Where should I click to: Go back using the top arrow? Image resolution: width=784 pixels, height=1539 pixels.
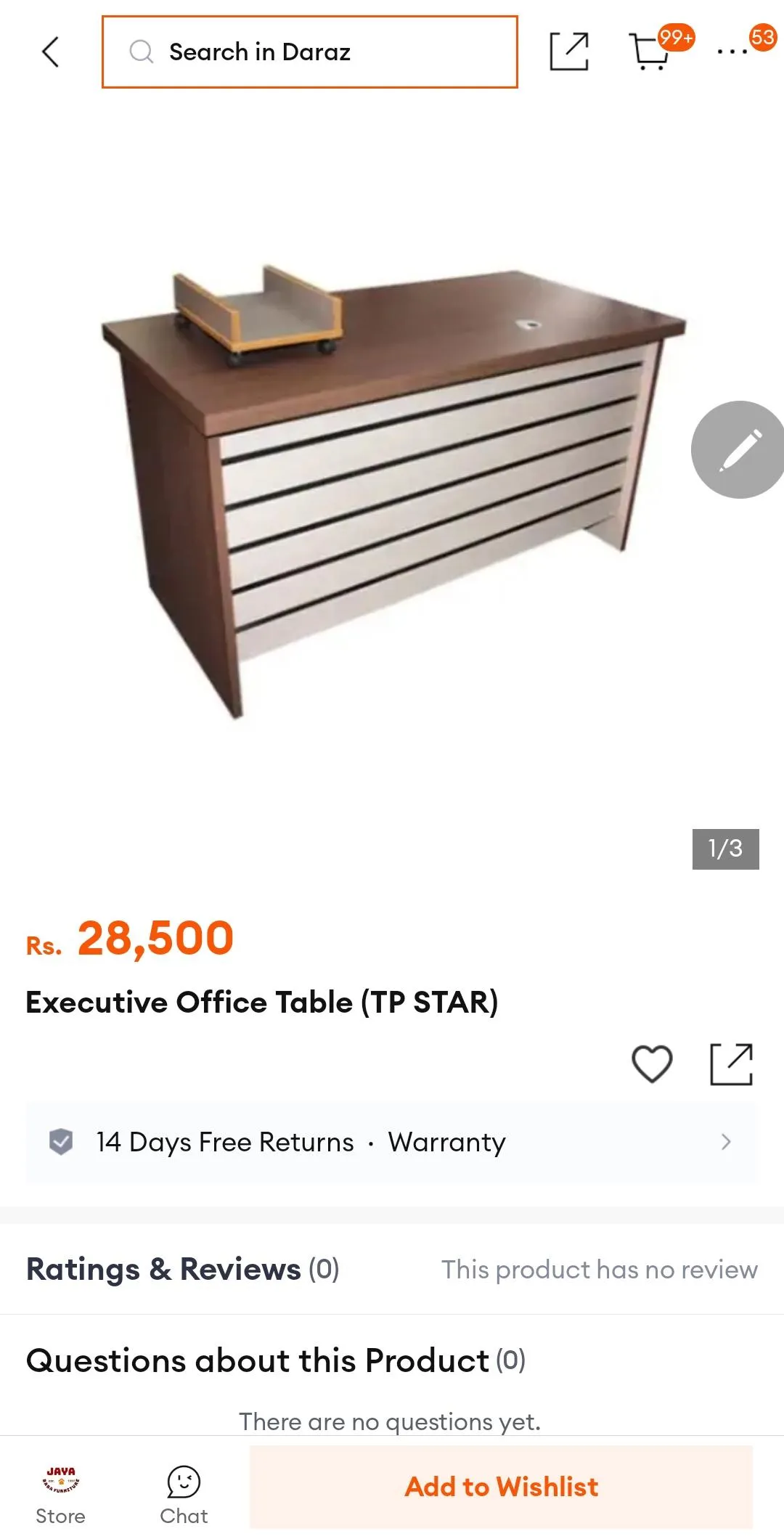(50, 52)
